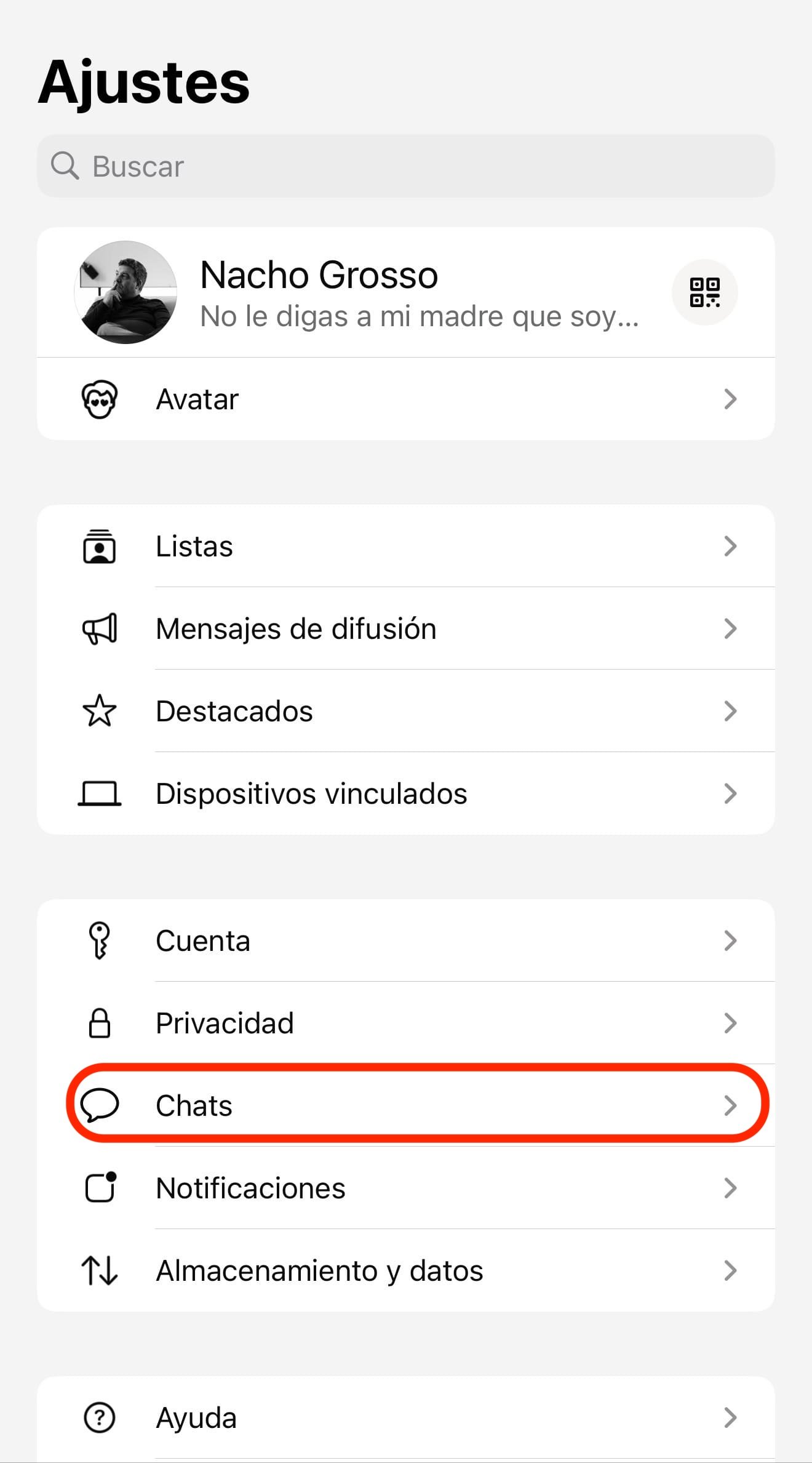This screenshot has height=1463, width=812.
Task: Select the Chats settings row
Action: coord(406,1105)
